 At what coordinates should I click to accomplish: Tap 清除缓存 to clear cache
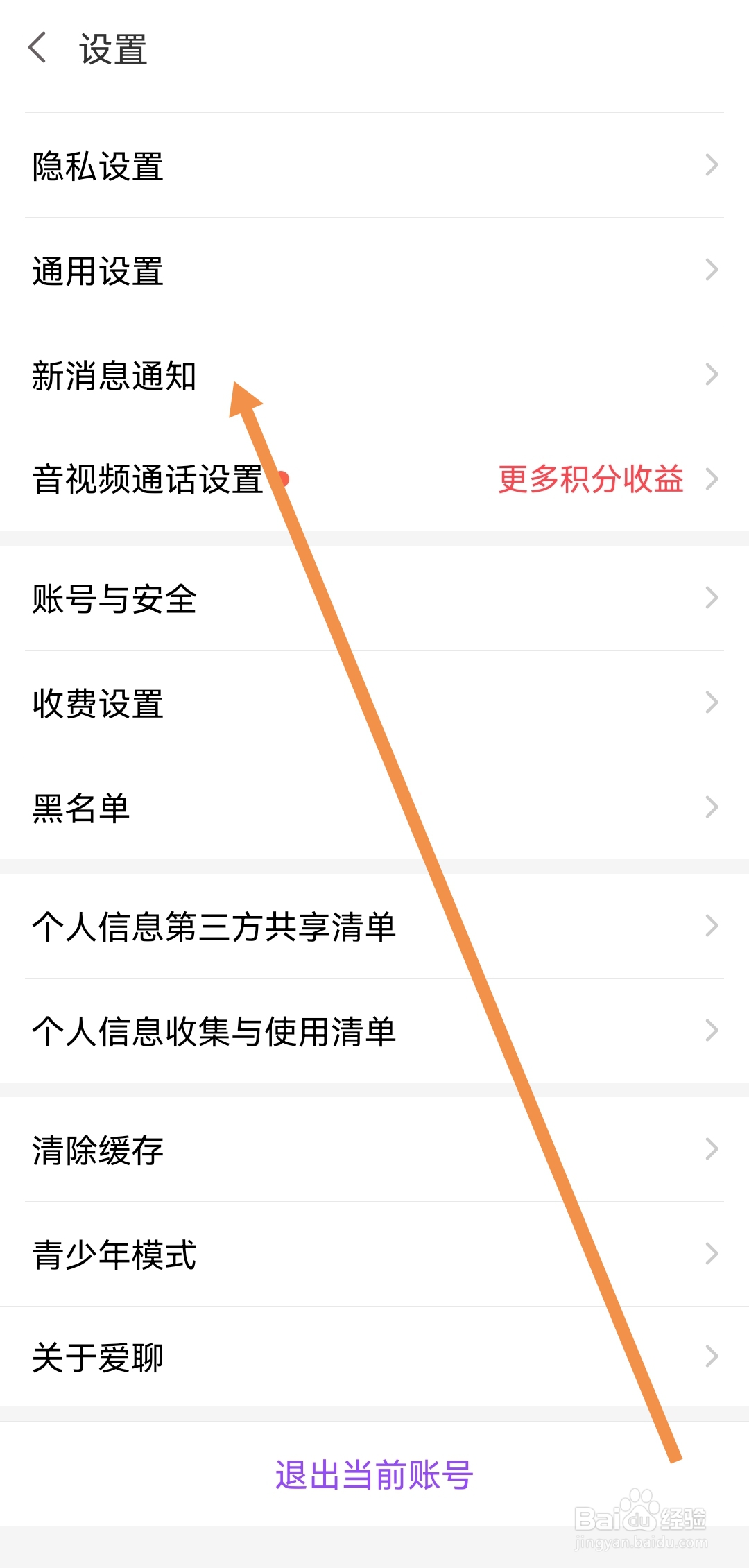(97, 1151)
